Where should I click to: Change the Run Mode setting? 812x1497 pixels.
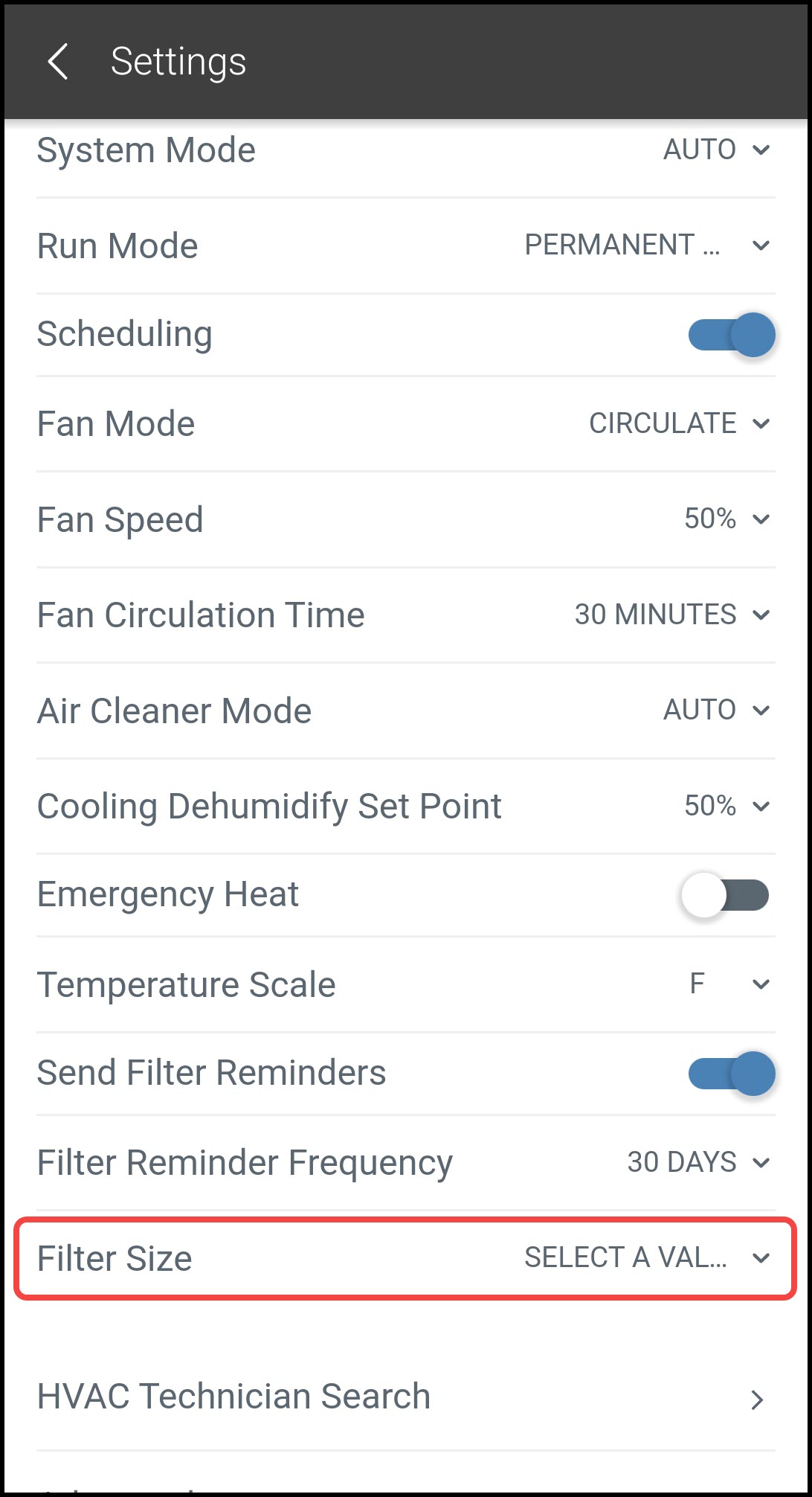coord(761,245)
